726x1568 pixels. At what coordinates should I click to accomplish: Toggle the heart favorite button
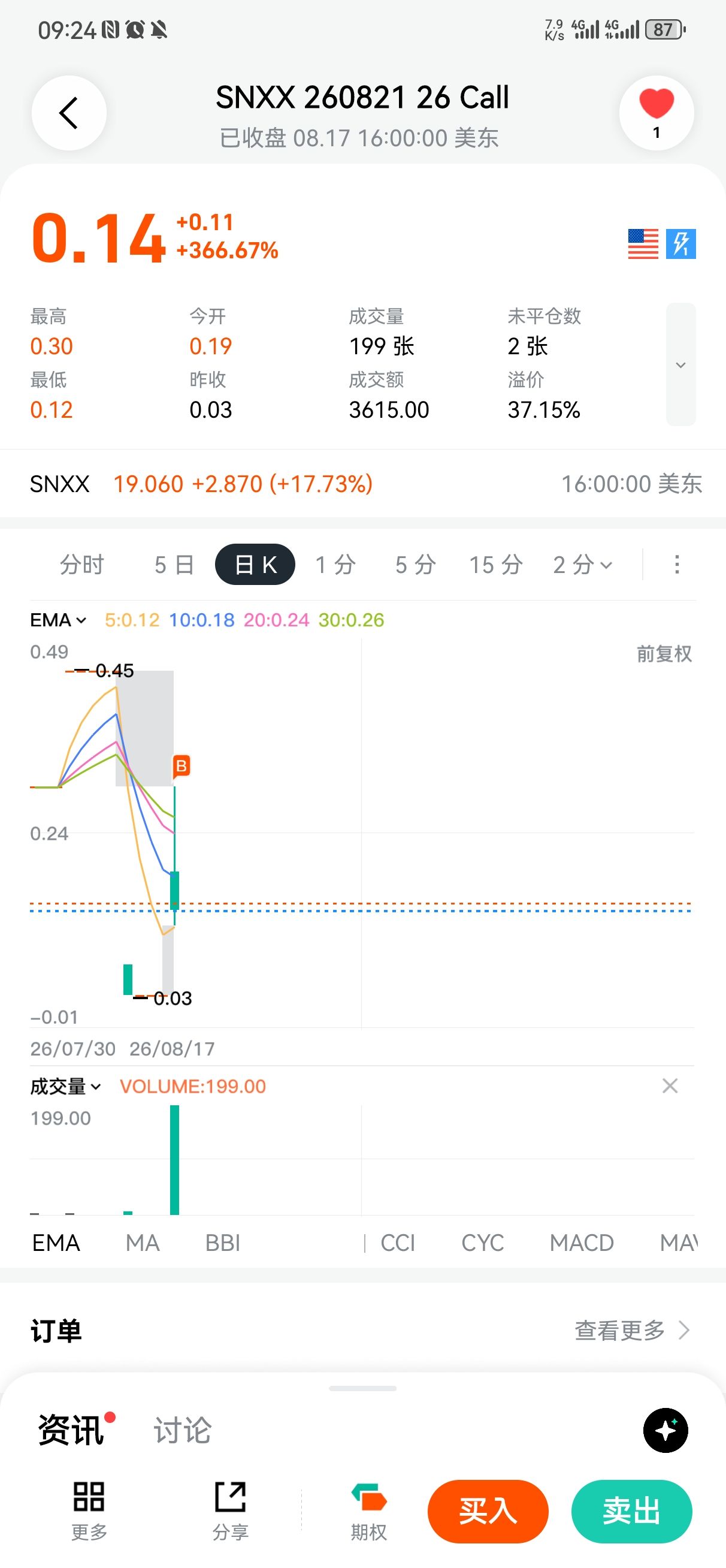tap(656, 113)
